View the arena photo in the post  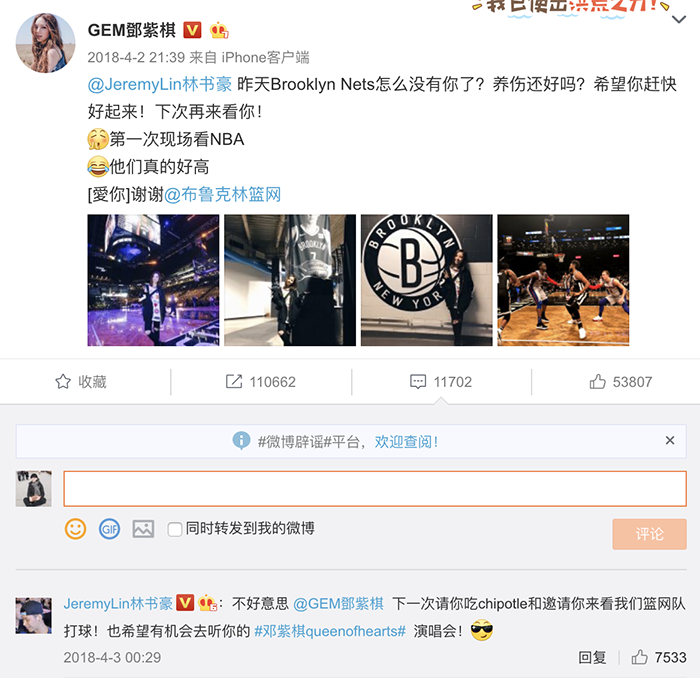click(x=153, y=280)
